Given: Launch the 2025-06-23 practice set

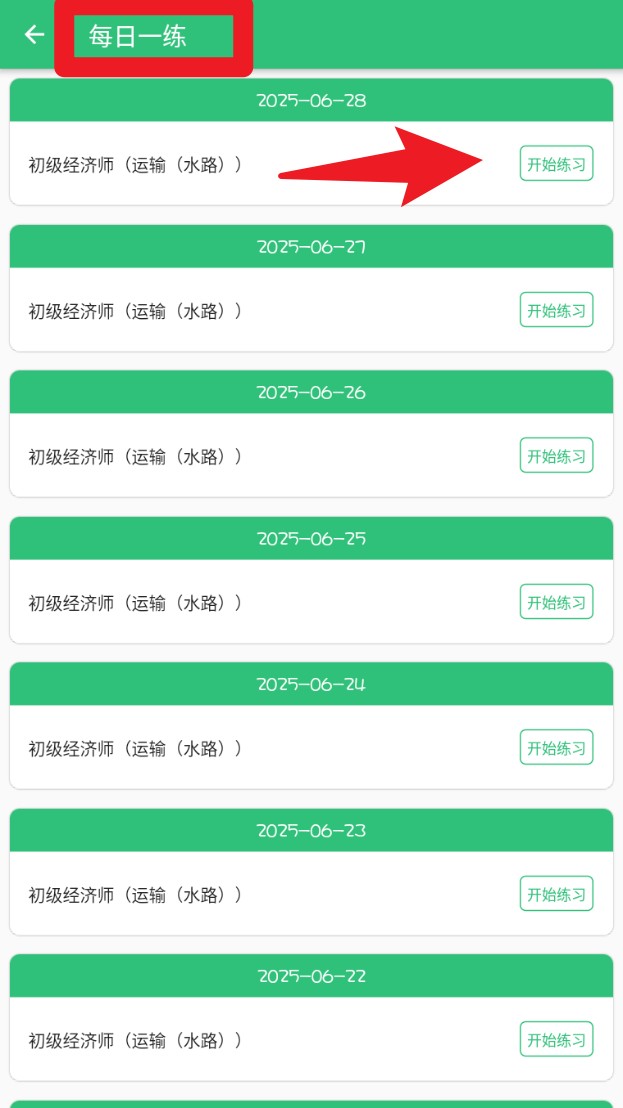Looking at the screenshot, I should click(557, 894).
